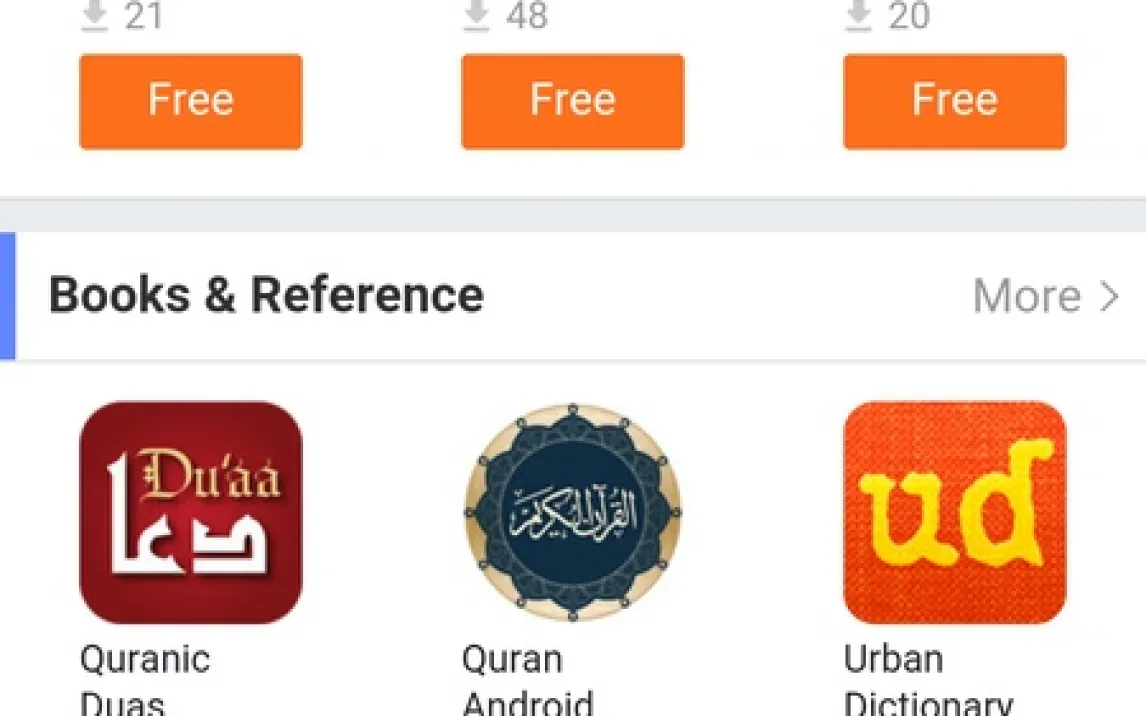This screenshot has width=1146, height=716.
Task: Tap the Free button with 48 downloads
Action: click(572, 101)
